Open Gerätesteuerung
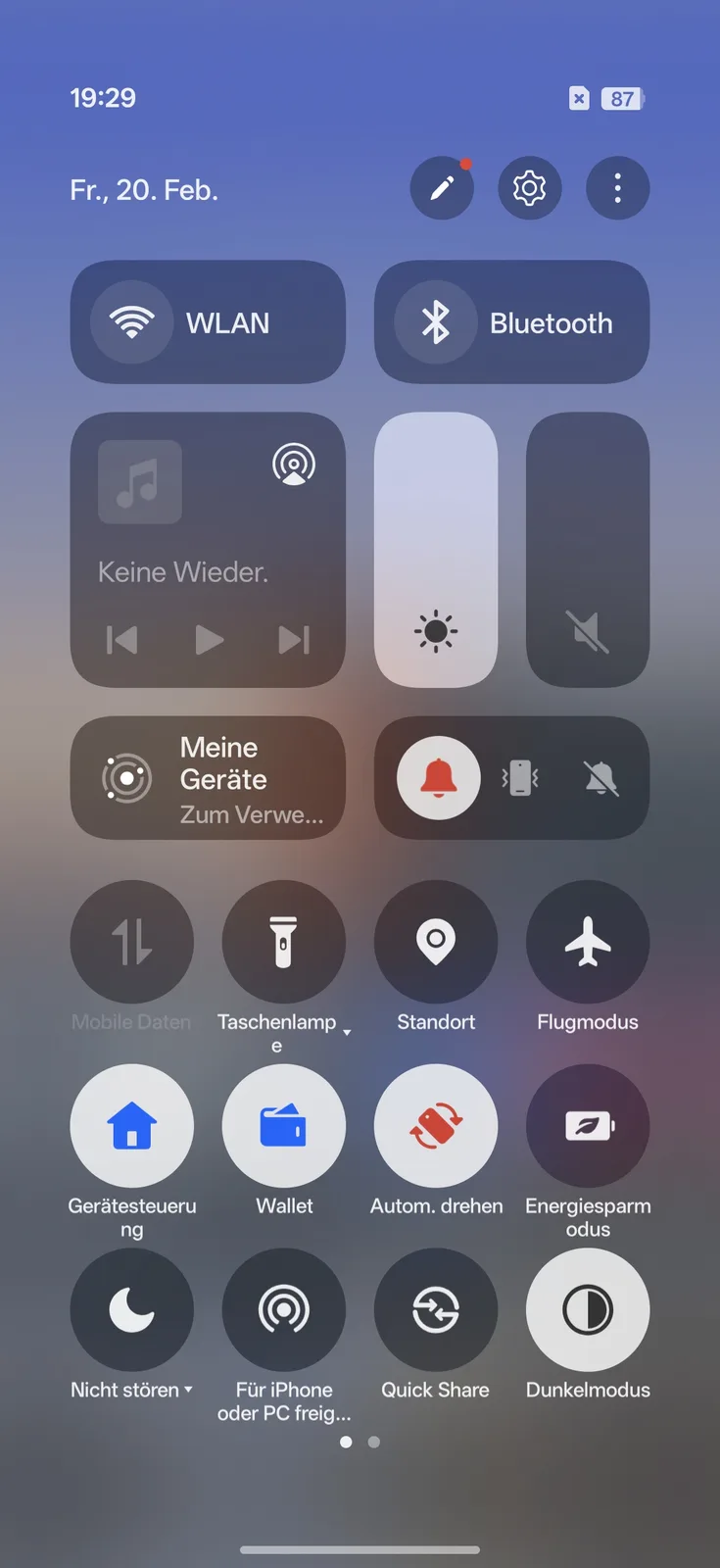Screen dimensions: 720x1568 (x=132, y=1126)
